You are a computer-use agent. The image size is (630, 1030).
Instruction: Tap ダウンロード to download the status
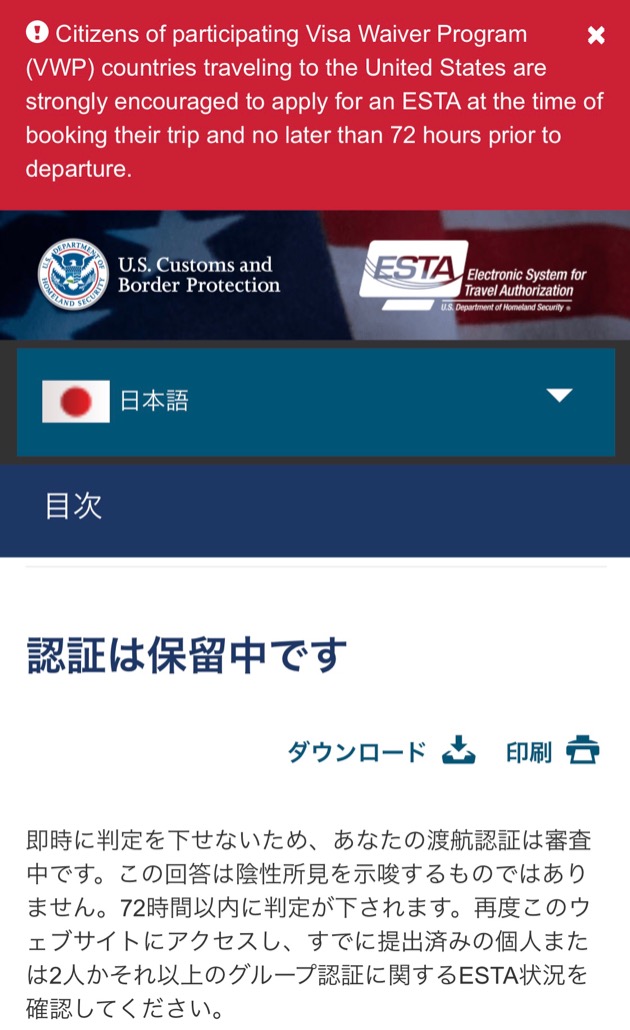[381, 751]
